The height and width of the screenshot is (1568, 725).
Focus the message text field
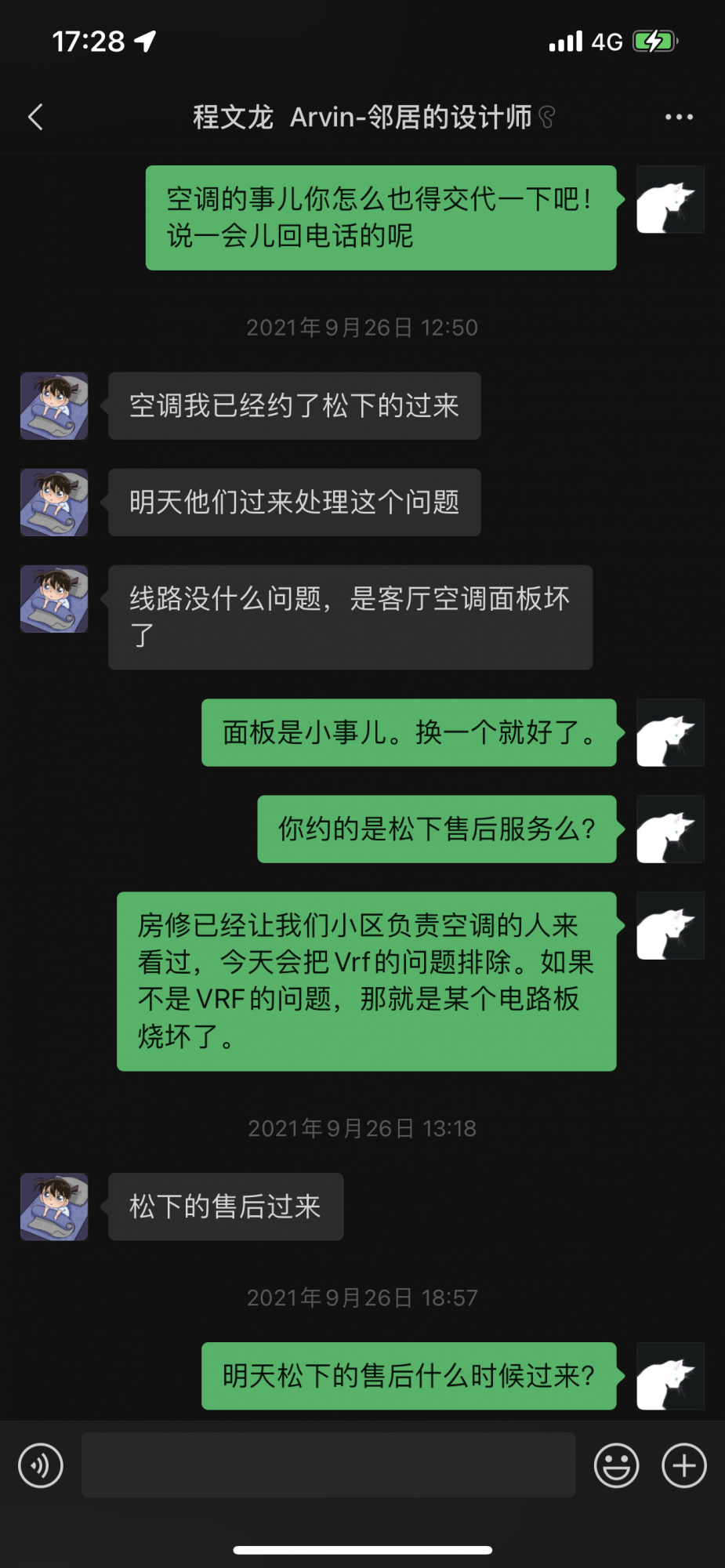pos(328,1465)
